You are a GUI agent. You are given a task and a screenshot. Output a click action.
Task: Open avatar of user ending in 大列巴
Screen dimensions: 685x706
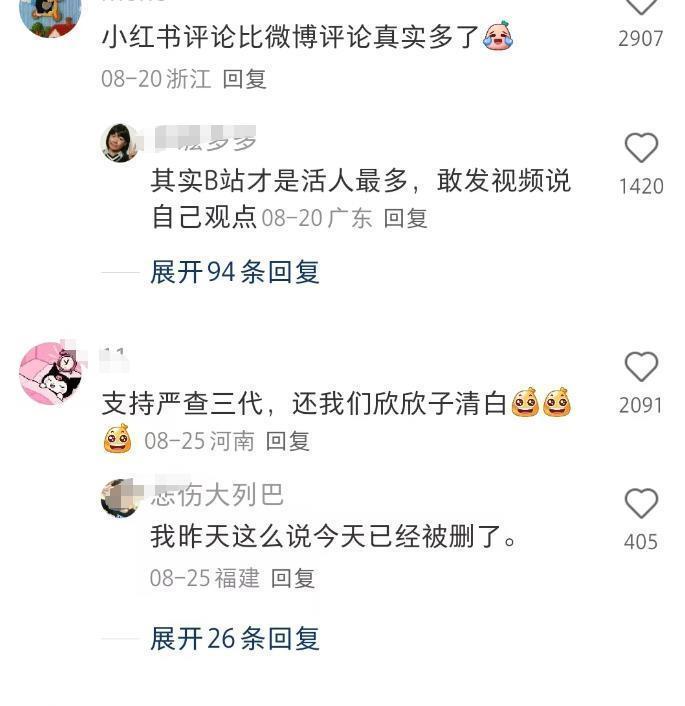119,498
